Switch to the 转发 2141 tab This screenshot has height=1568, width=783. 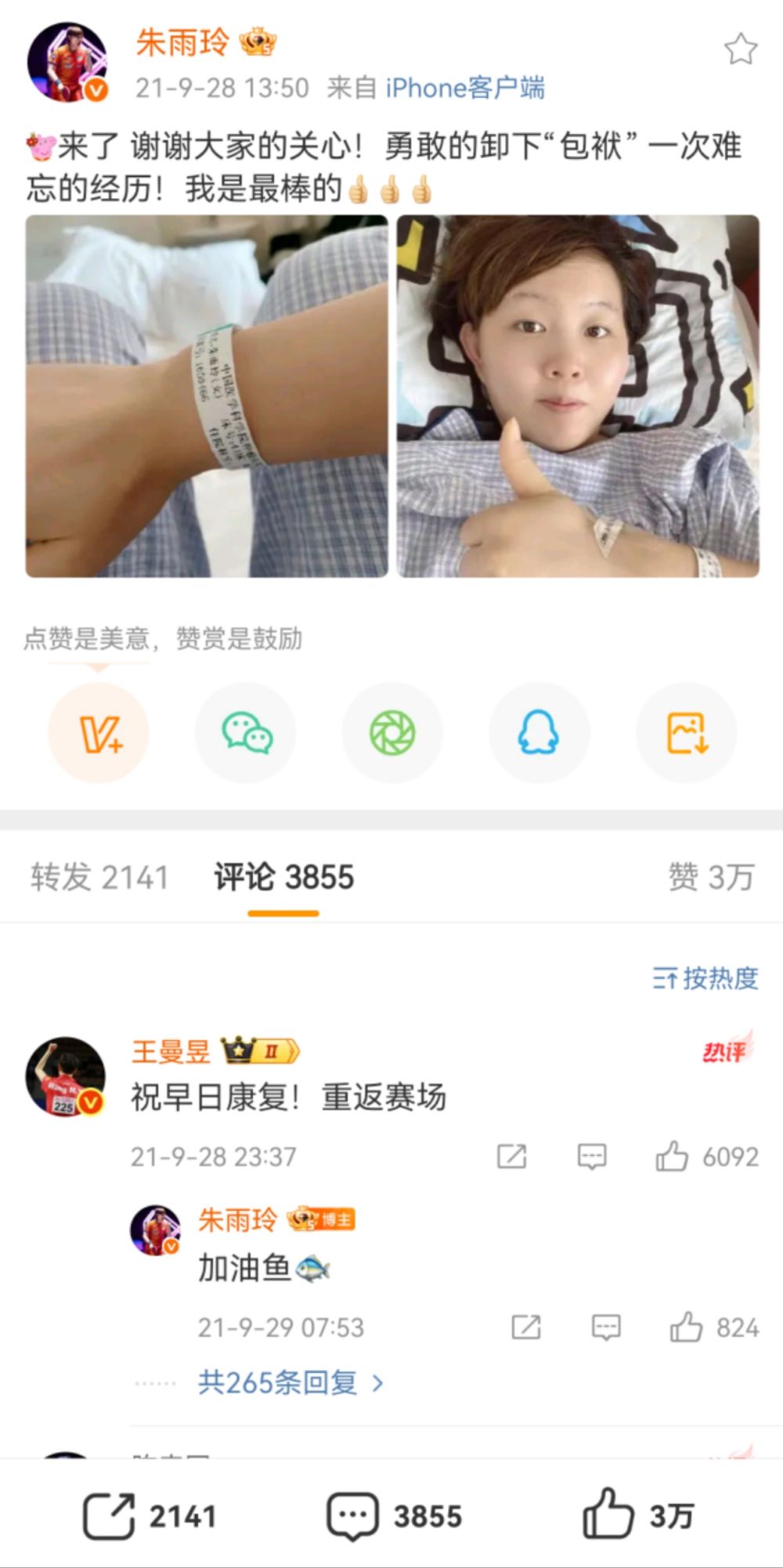click(99, 877)
